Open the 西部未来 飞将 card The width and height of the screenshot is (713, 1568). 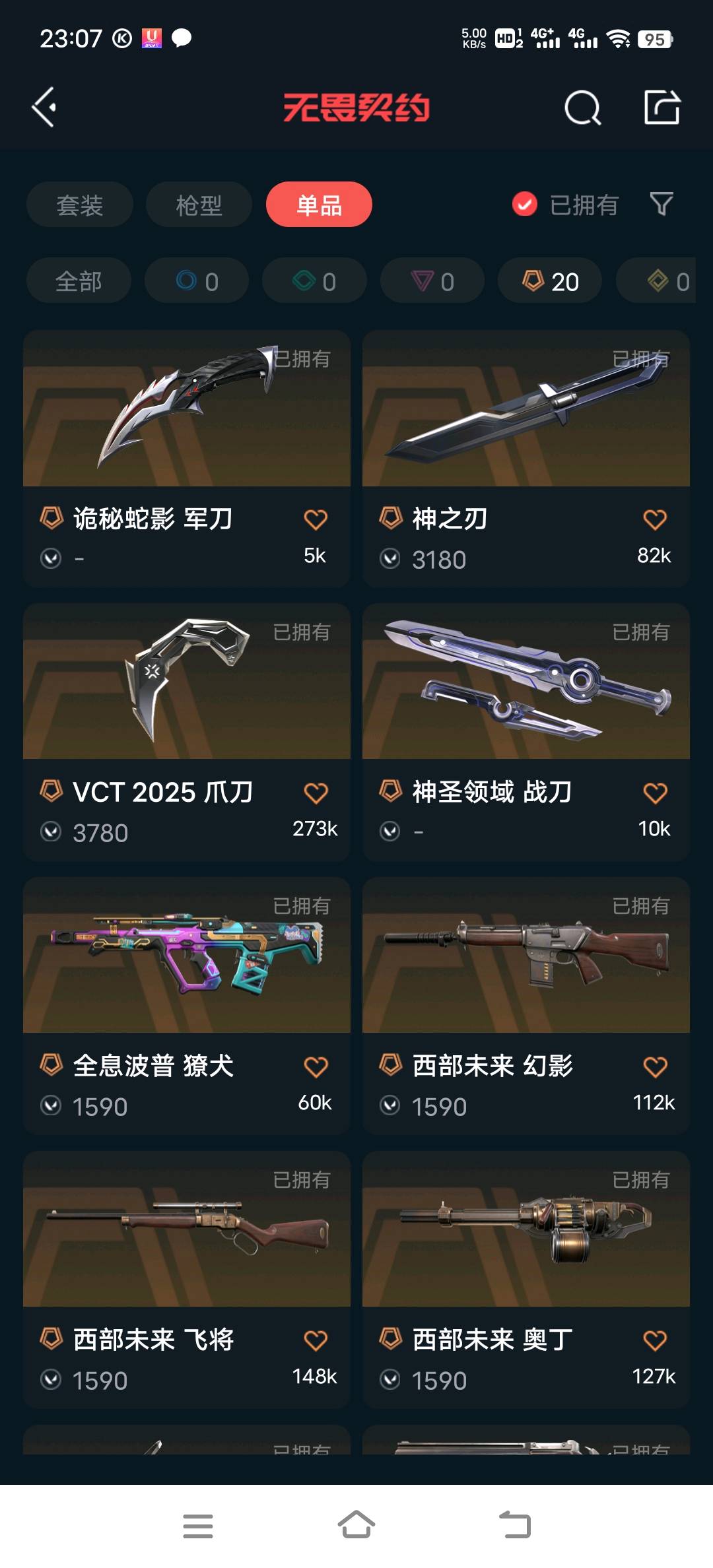click(x=187, y=1280)
